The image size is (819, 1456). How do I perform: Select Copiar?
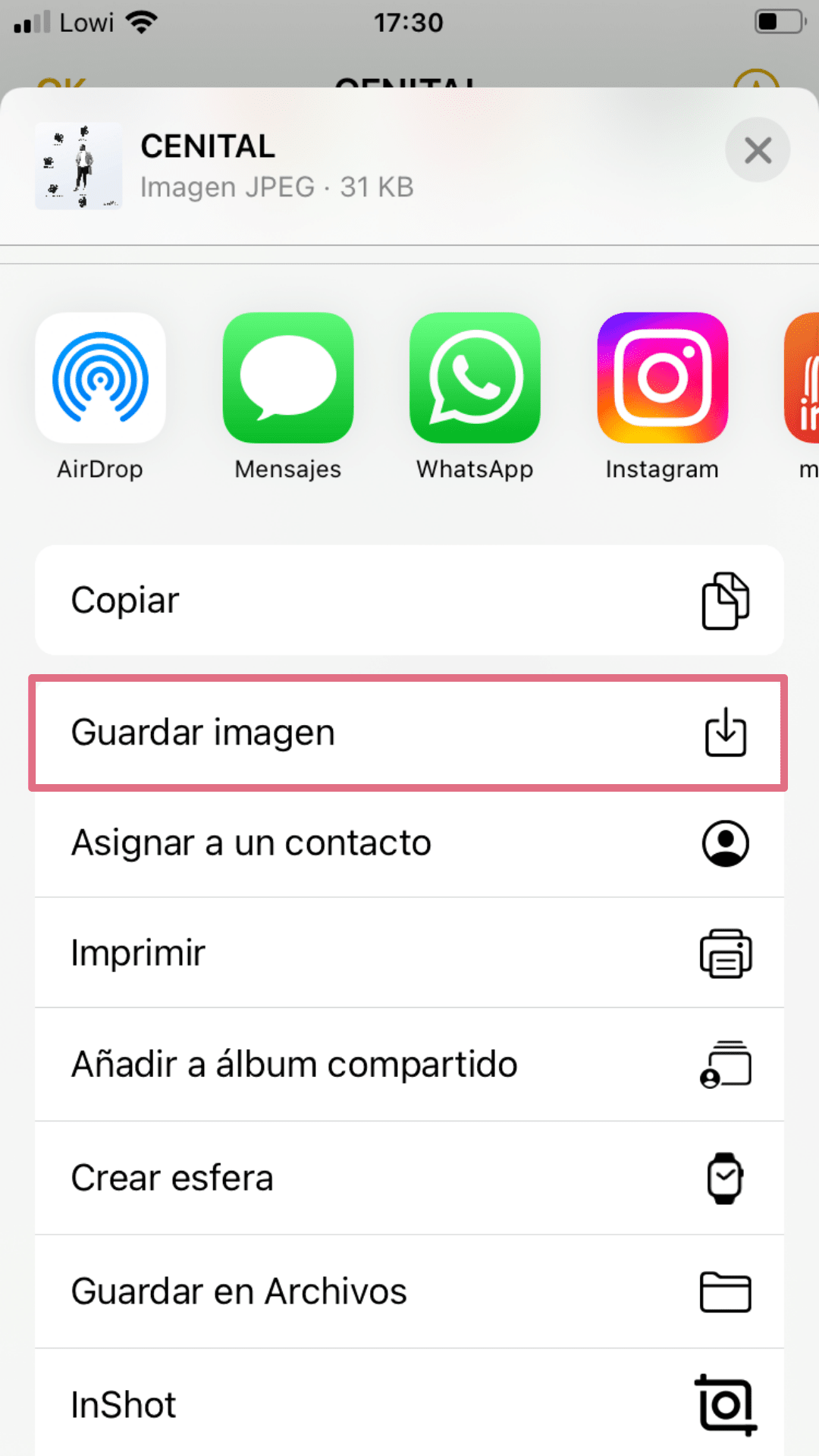click(409, 600)
